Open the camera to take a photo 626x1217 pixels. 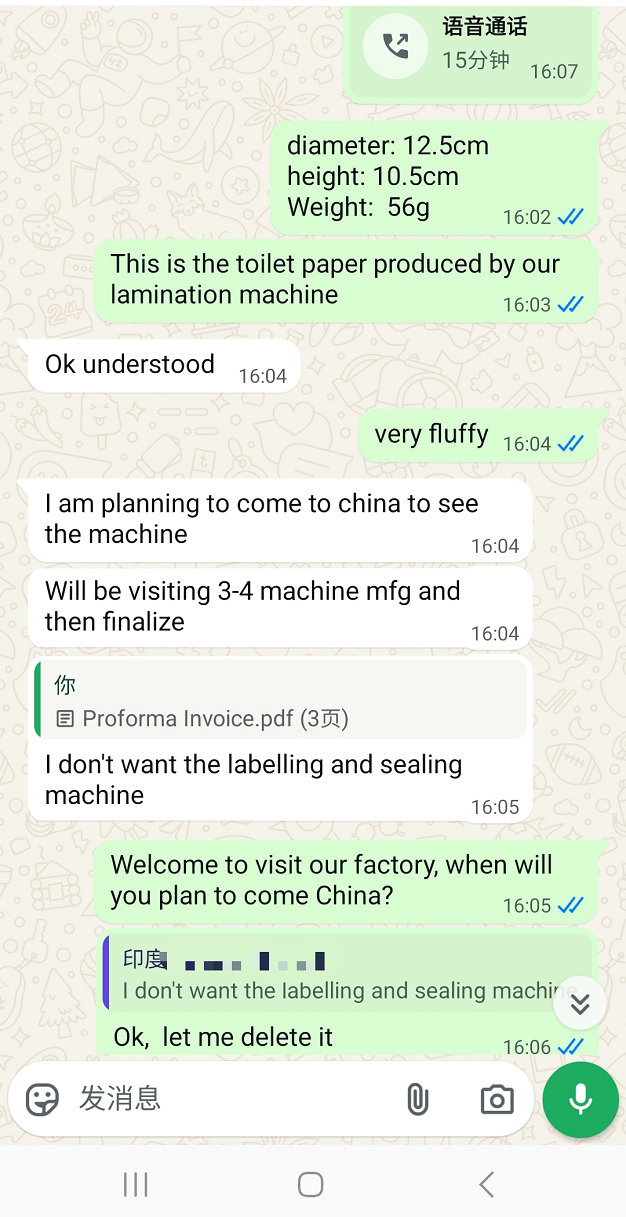496,1099
